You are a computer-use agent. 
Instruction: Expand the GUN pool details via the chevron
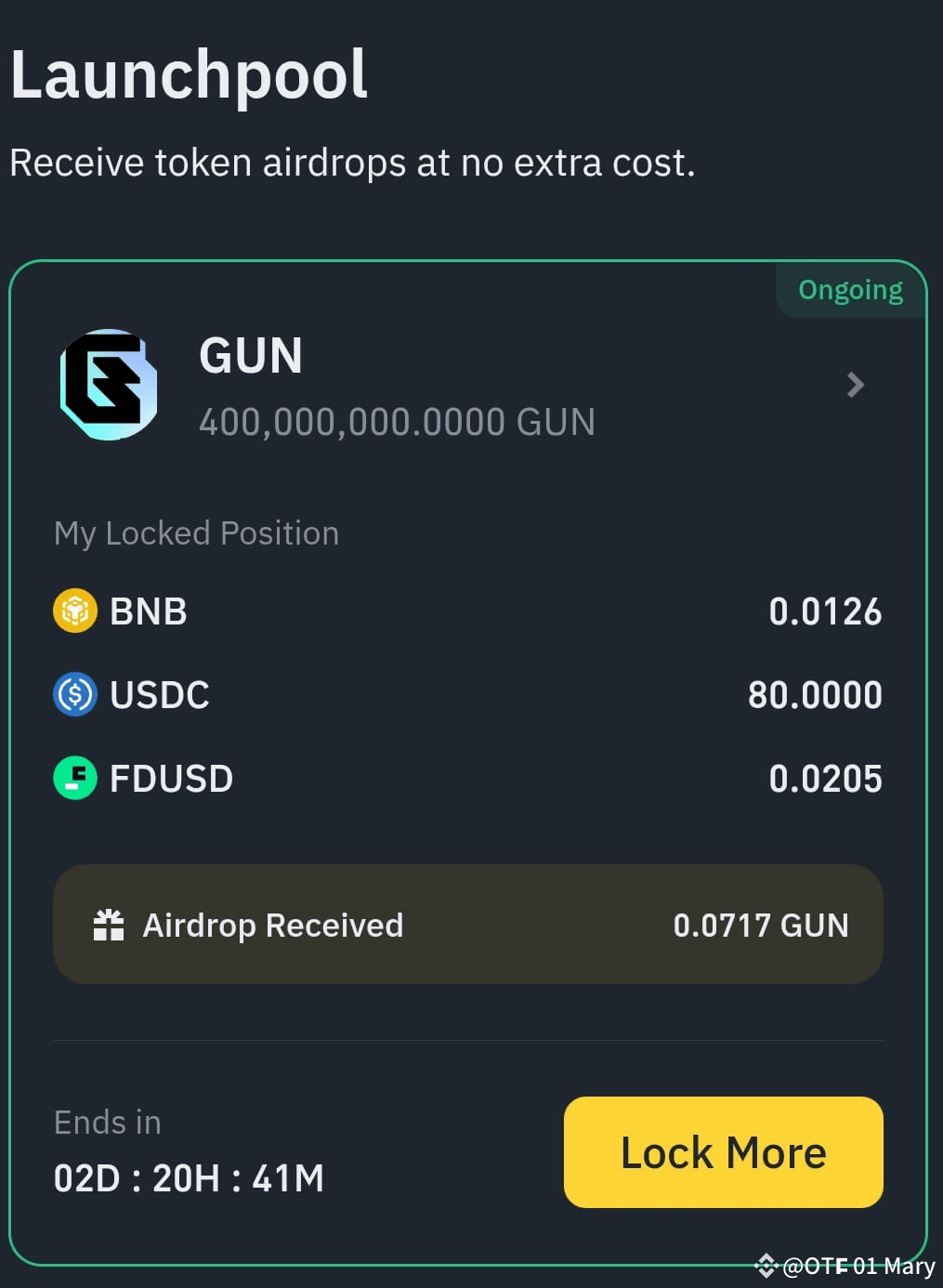click(x=854, y=385)
